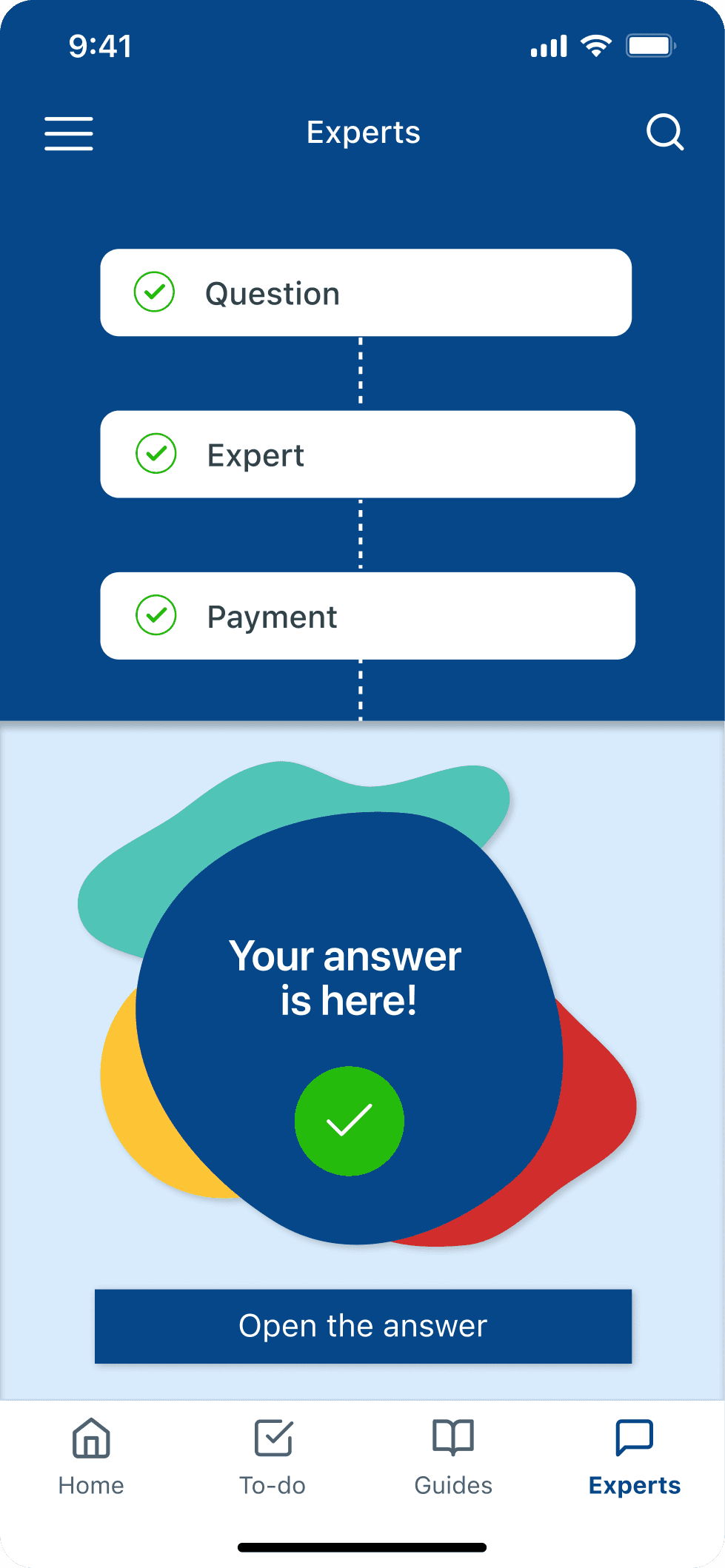This screenshot has height=1568, width=725.
Task: Switch to the To-do tab
Action: pyautogui.click(x=273, y=1457)
